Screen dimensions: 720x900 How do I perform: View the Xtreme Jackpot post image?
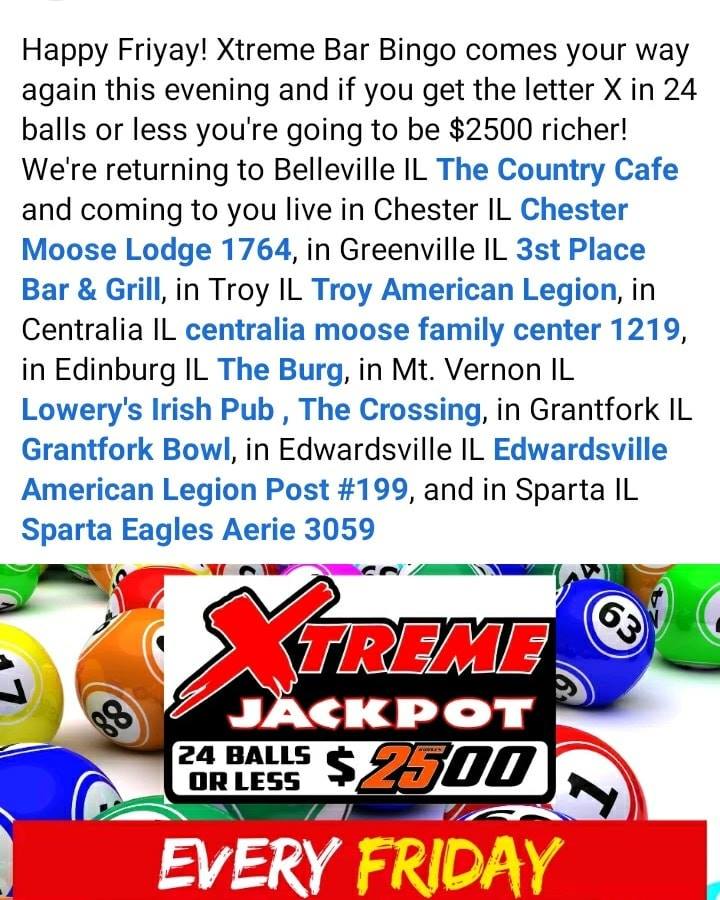[x=360, y=730]
